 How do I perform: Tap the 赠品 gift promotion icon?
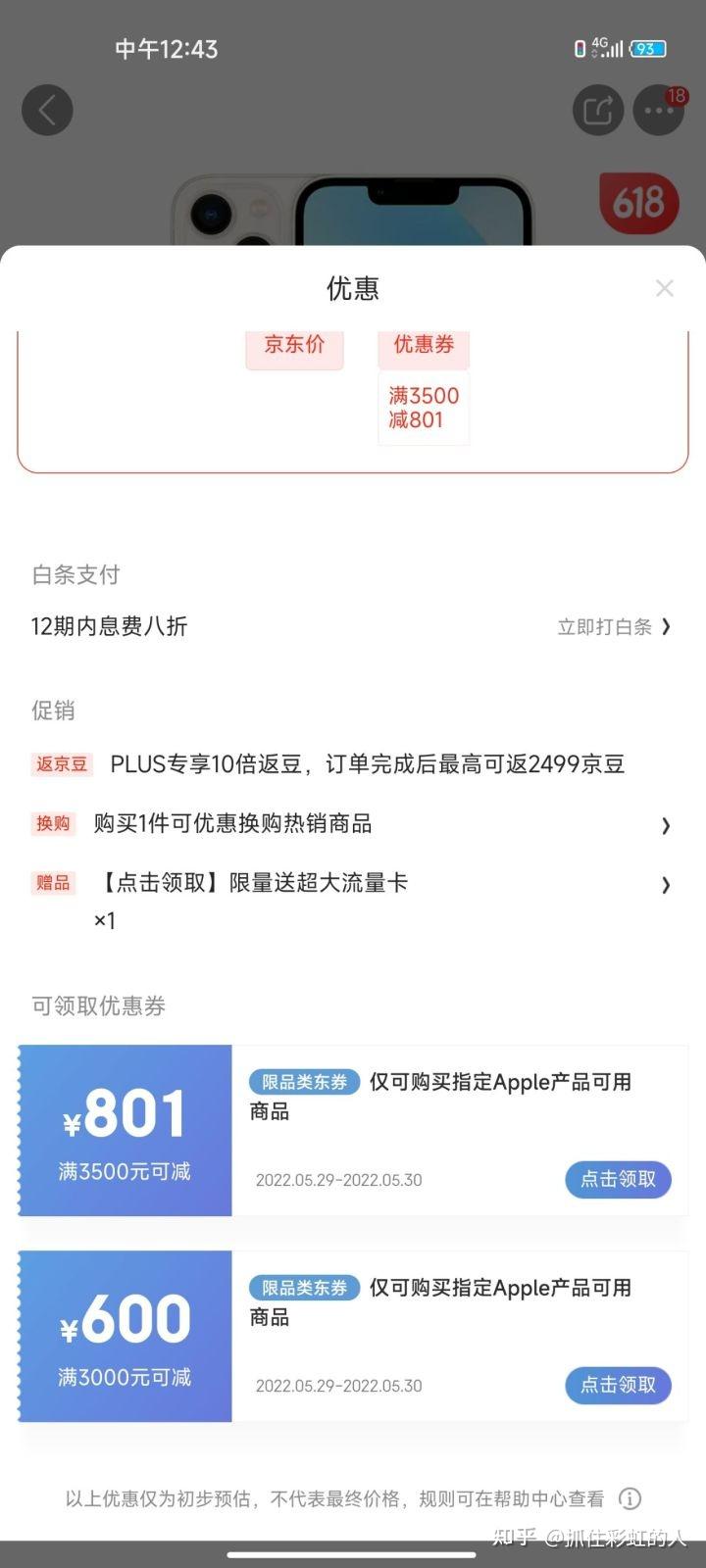[53, 883]
